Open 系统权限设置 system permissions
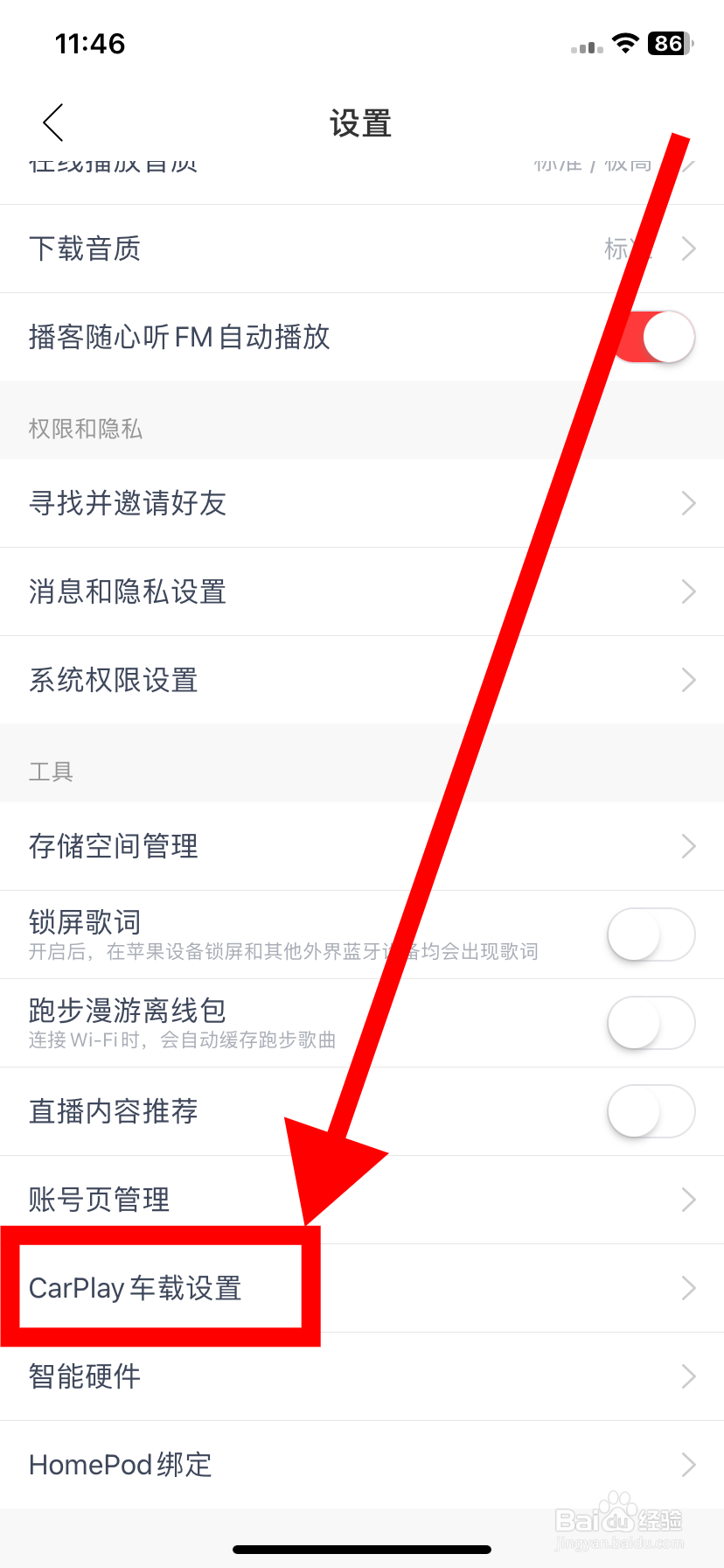 [x=687, y=680]
